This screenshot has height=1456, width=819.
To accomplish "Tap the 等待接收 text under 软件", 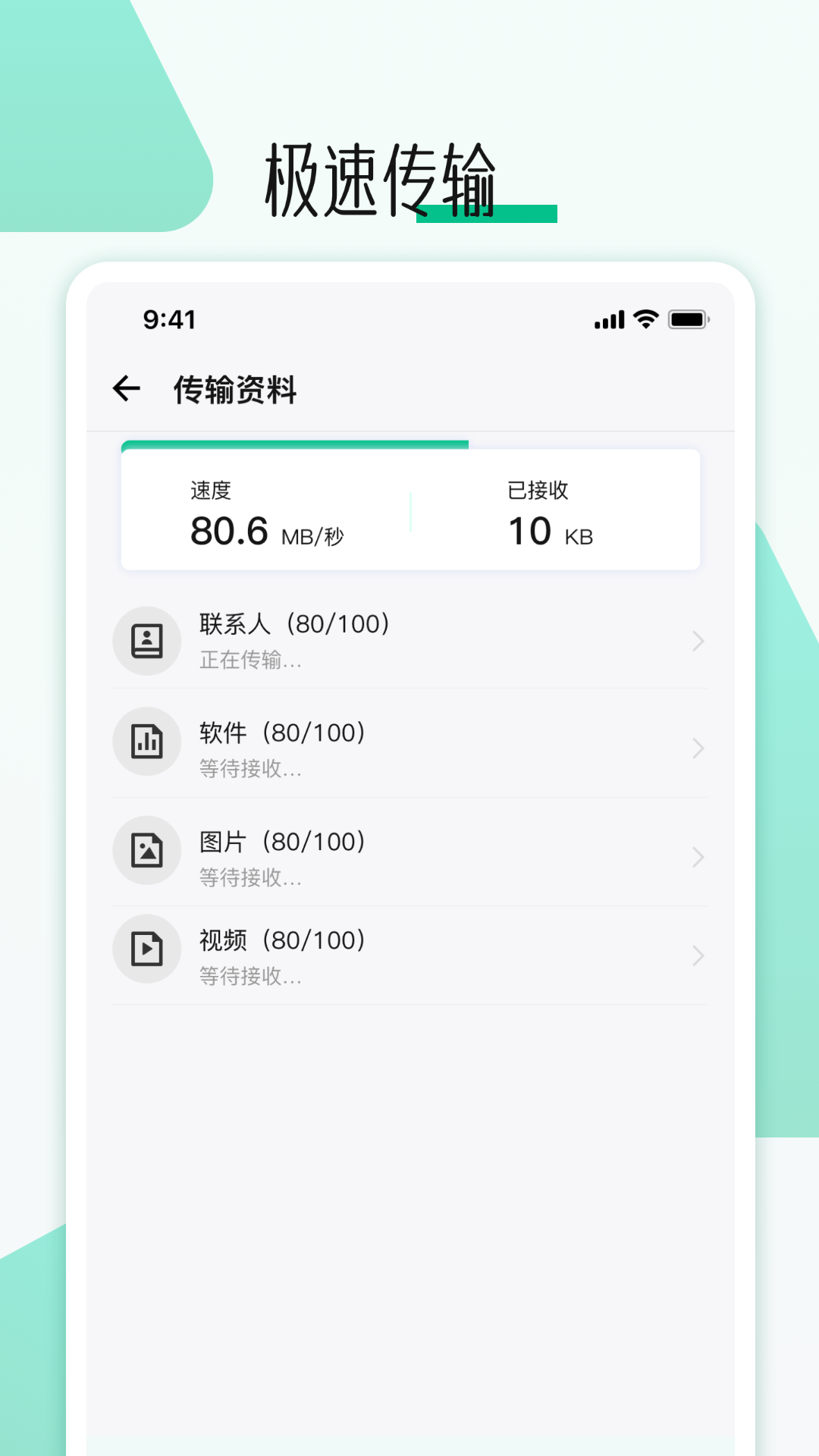I will [251, 769].
